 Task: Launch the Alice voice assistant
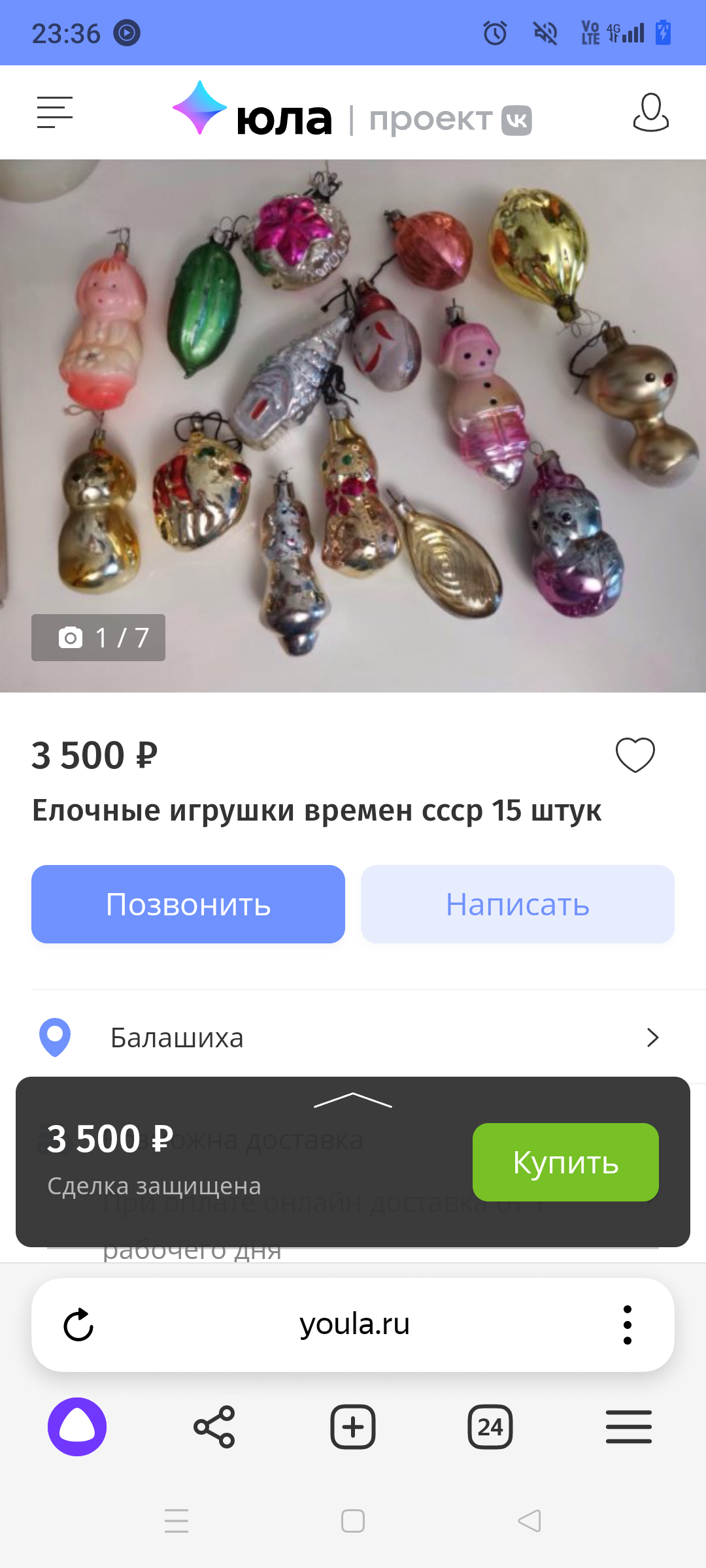coord(77,1427)
